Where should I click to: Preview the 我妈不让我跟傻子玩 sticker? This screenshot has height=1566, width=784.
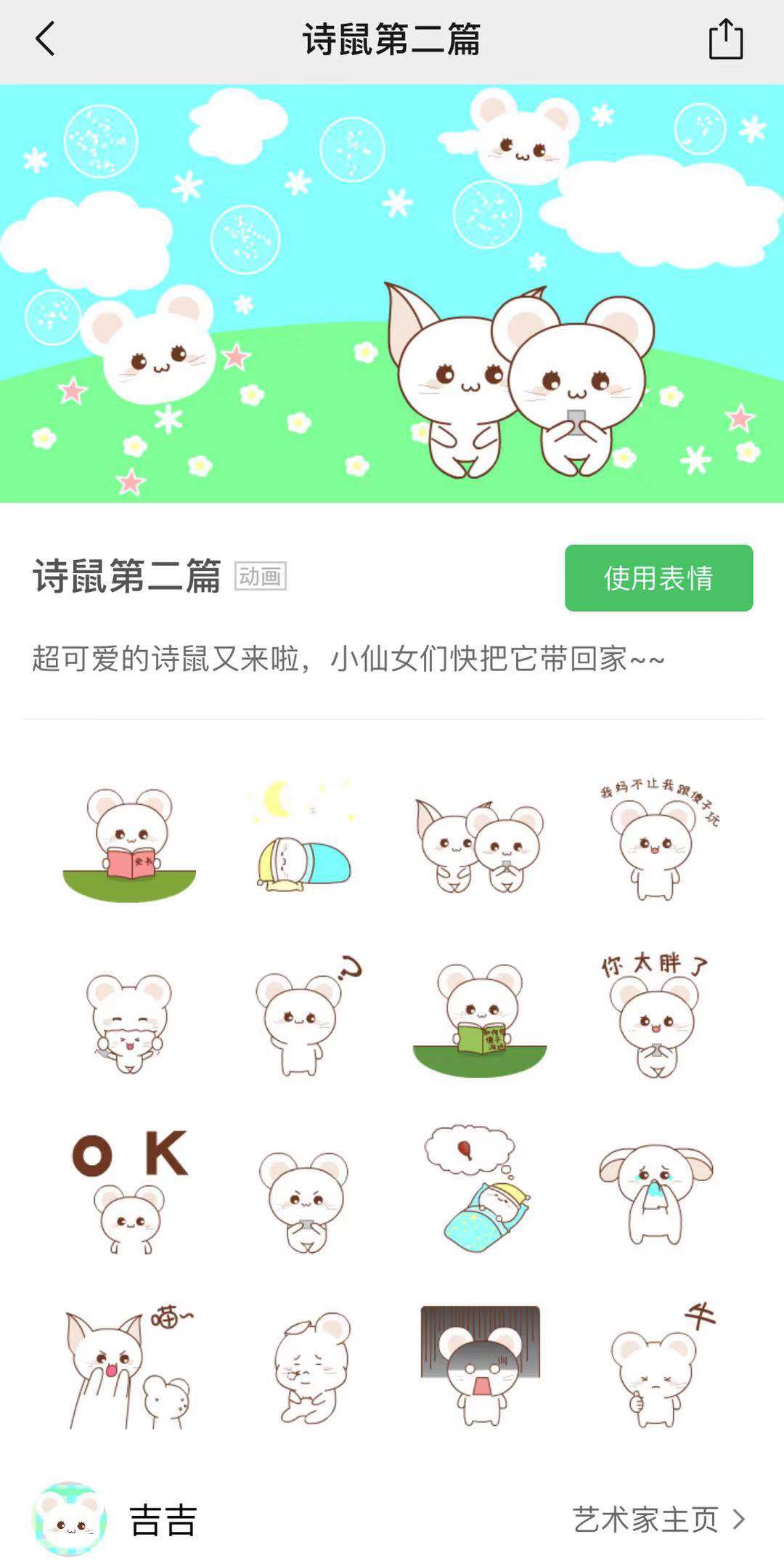[656, 841]
